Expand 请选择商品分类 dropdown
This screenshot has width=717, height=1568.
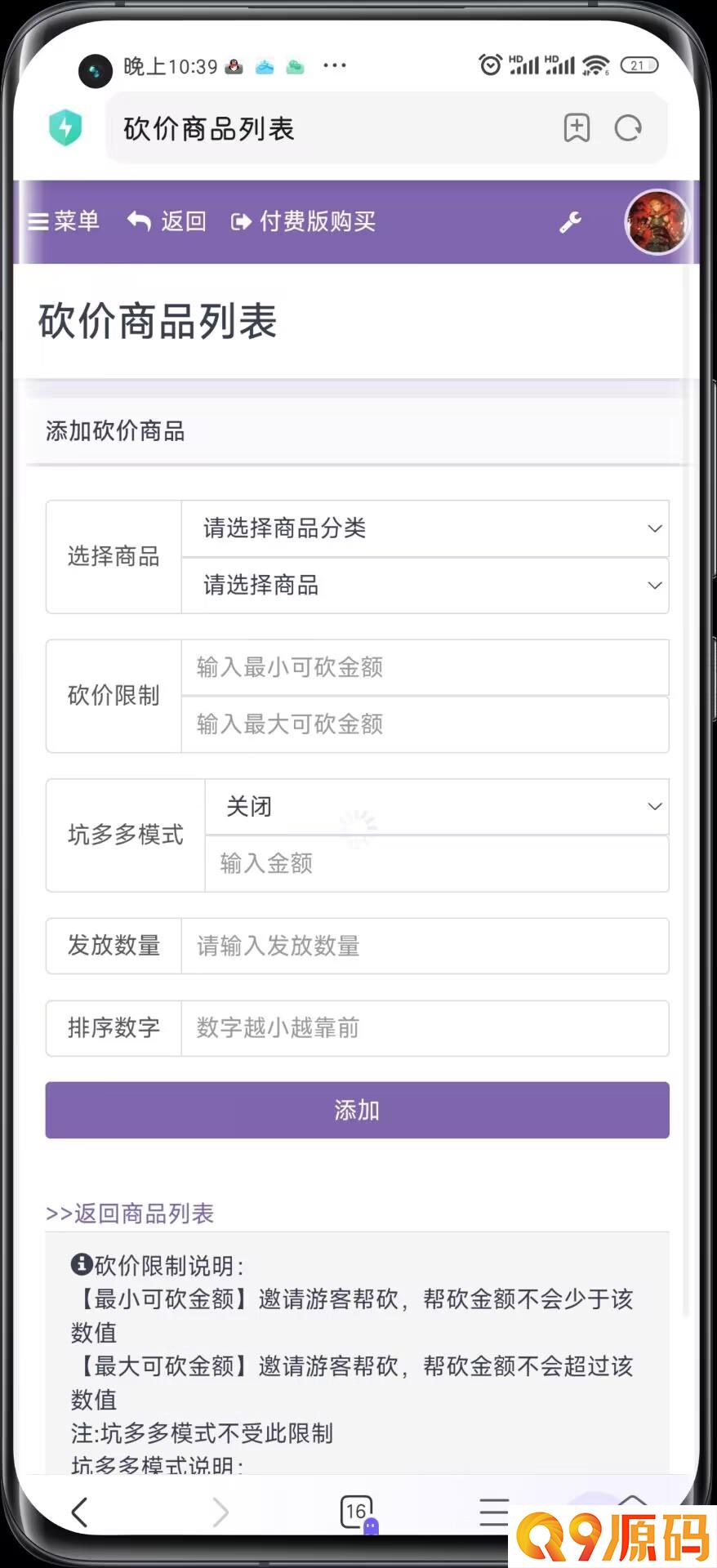point(425,528)
